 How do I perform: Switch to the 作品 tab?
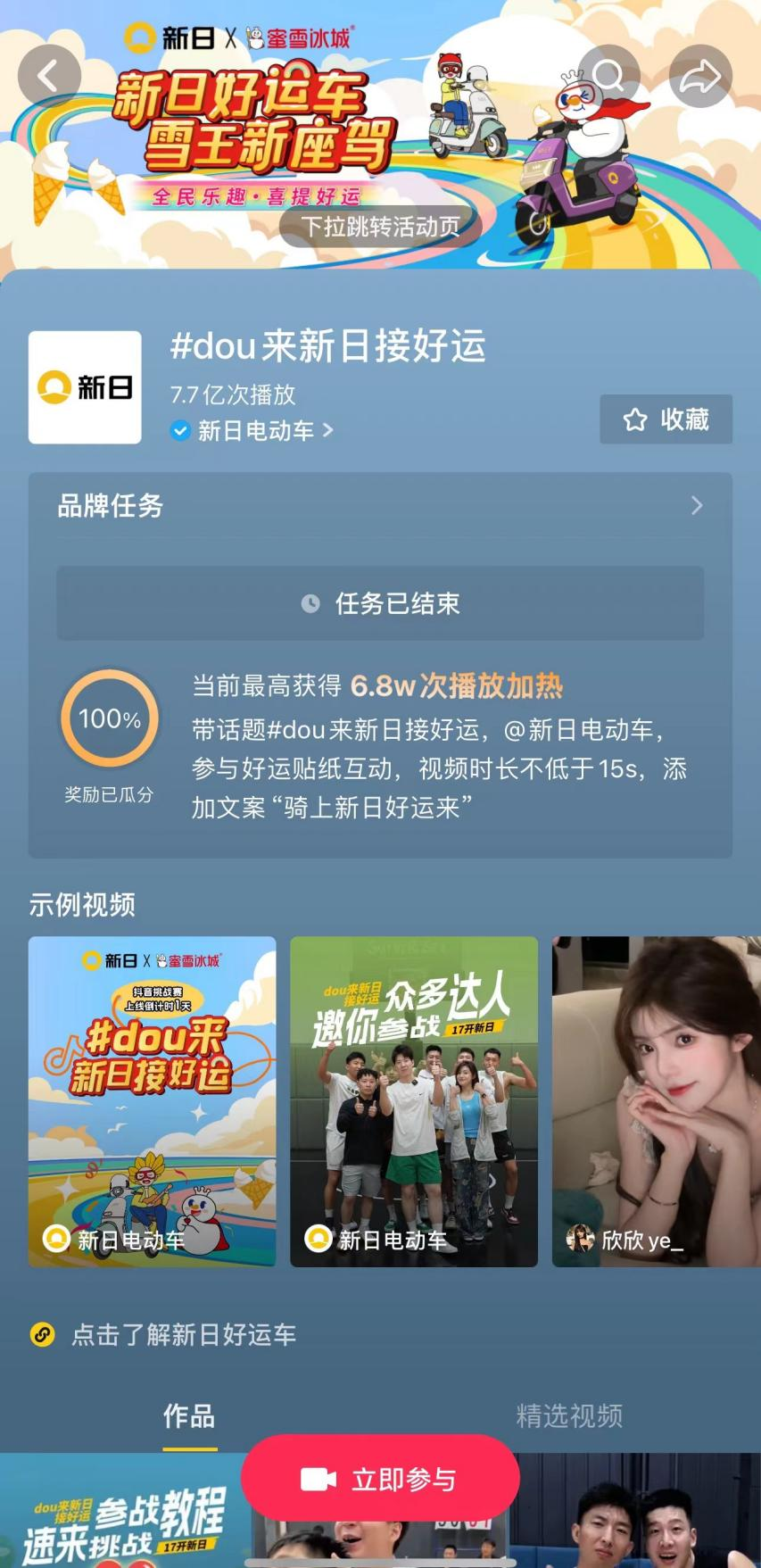[x=189, y=1416]
